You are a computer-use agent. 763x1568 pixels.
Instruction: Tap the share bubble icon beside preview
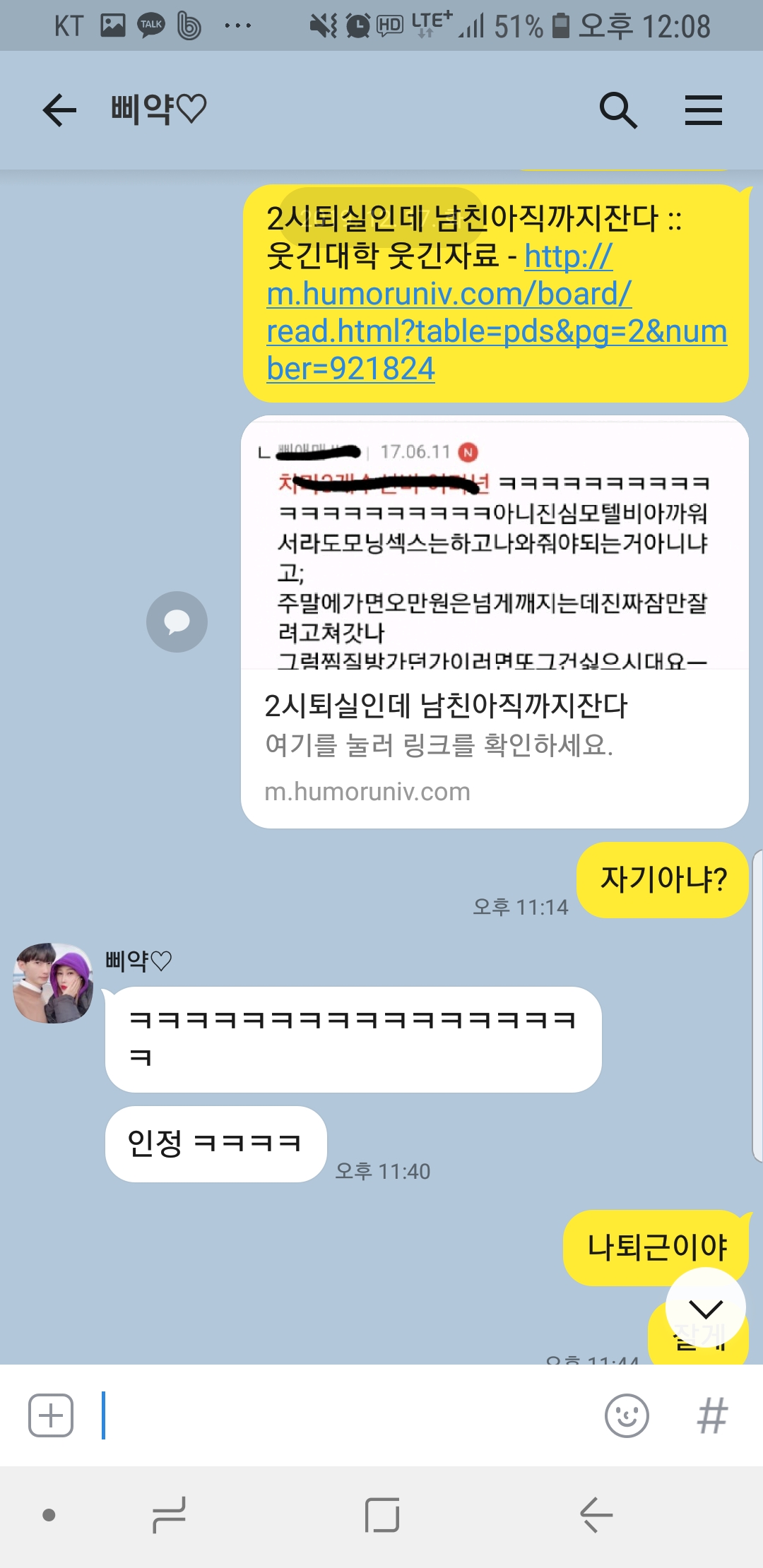177,622
